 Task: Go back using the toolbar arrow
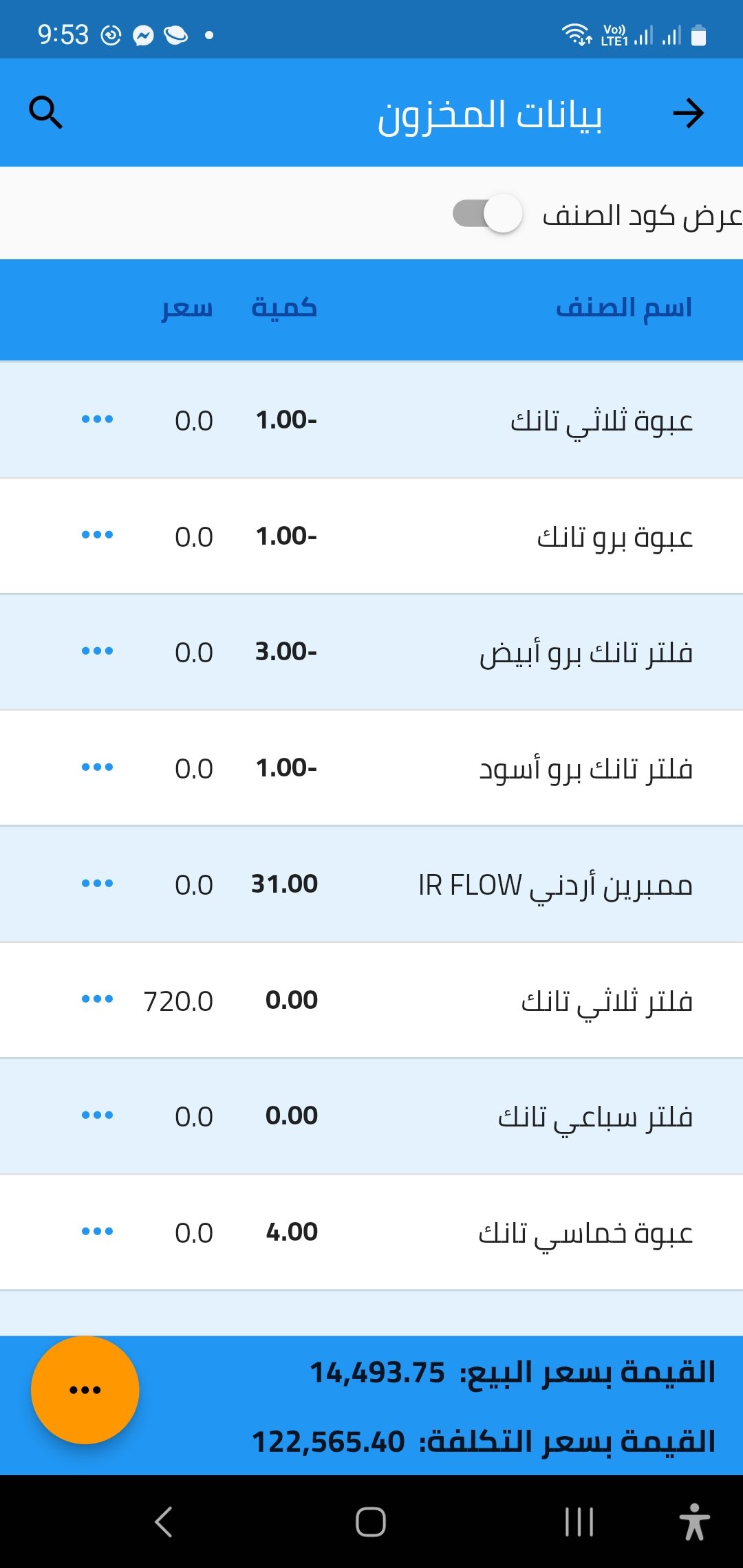click(688, 113)
